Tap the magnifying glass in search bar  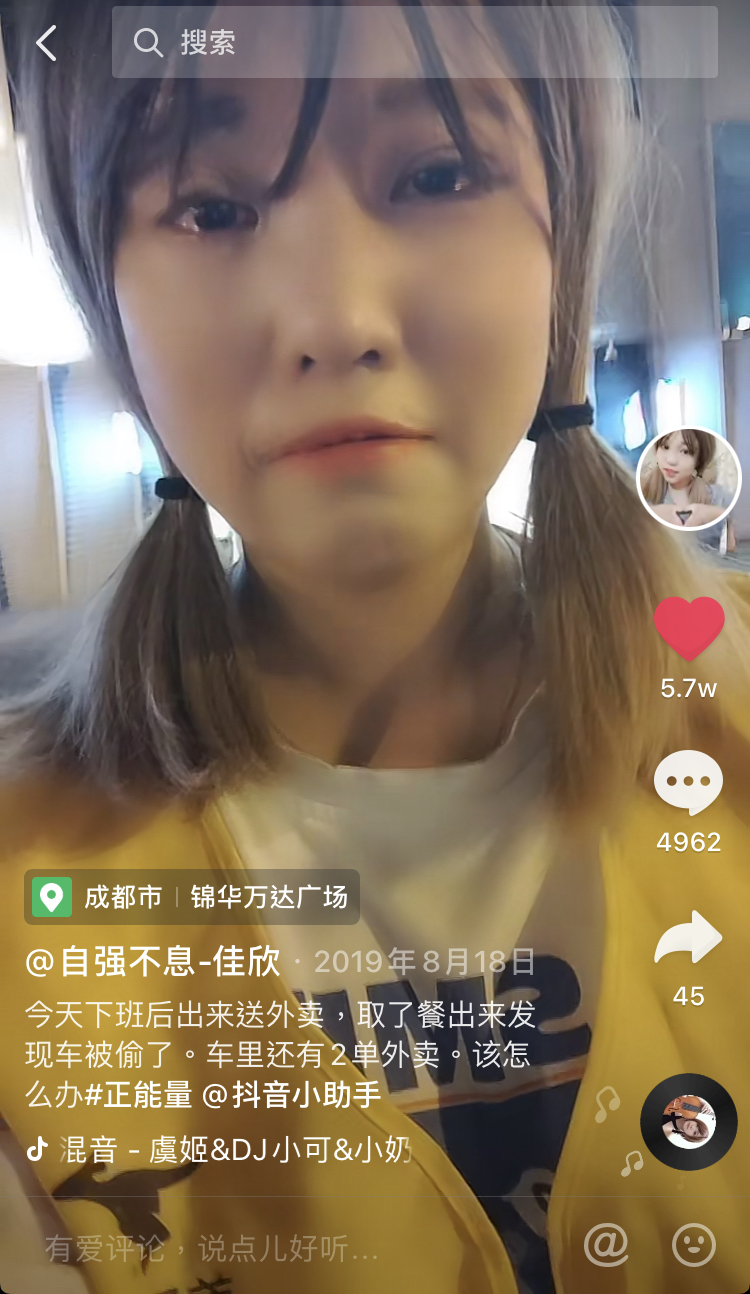pos(148,42)
